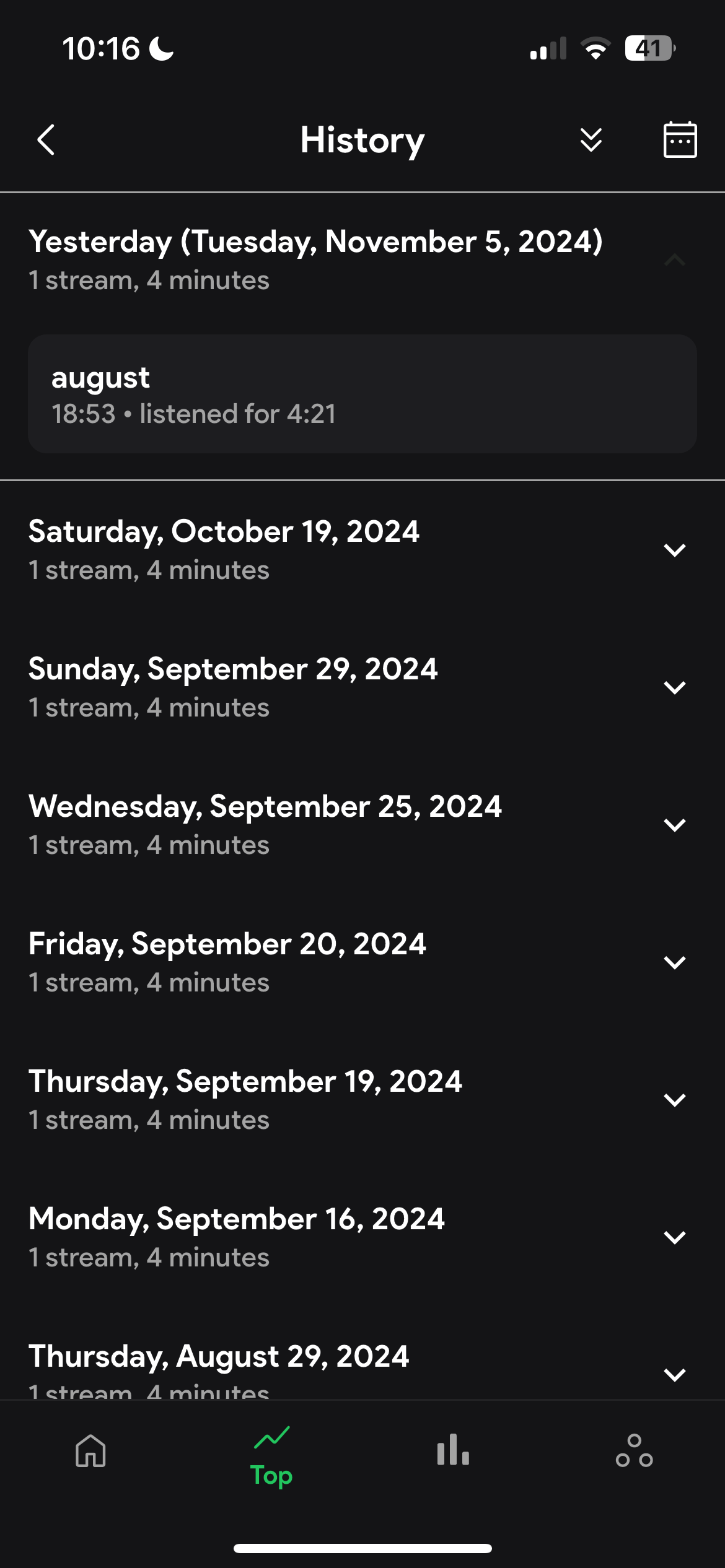This screenshot has height=1568, width=725.
Task: Expand Sunday, September 29, 2024 streams
Action: (x=674, y=687)
